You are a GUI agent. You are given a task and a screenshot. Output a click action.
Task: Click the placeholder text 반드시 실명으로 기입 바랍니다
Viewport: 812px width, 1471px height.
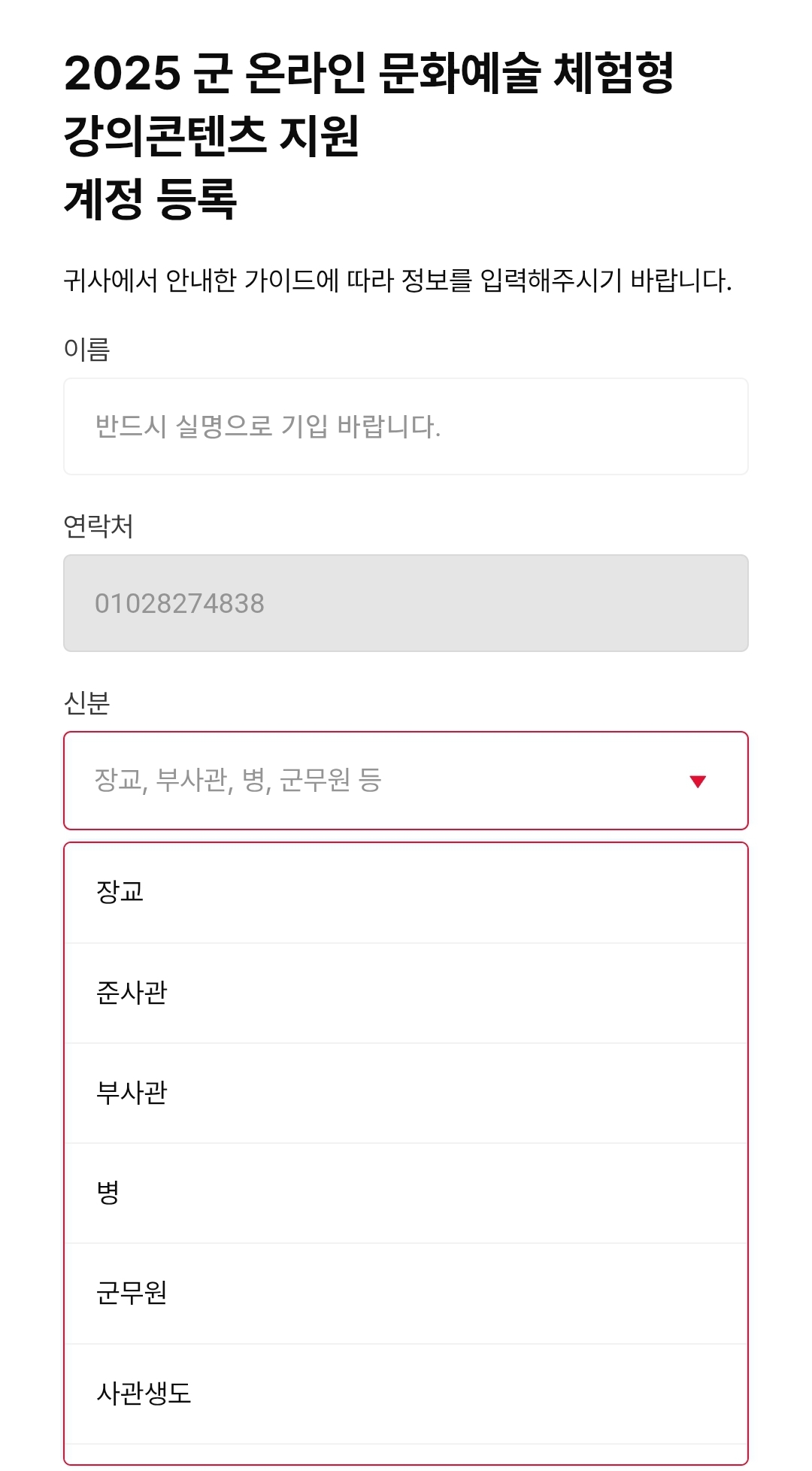pyautogui.click(x=268, y=426)
